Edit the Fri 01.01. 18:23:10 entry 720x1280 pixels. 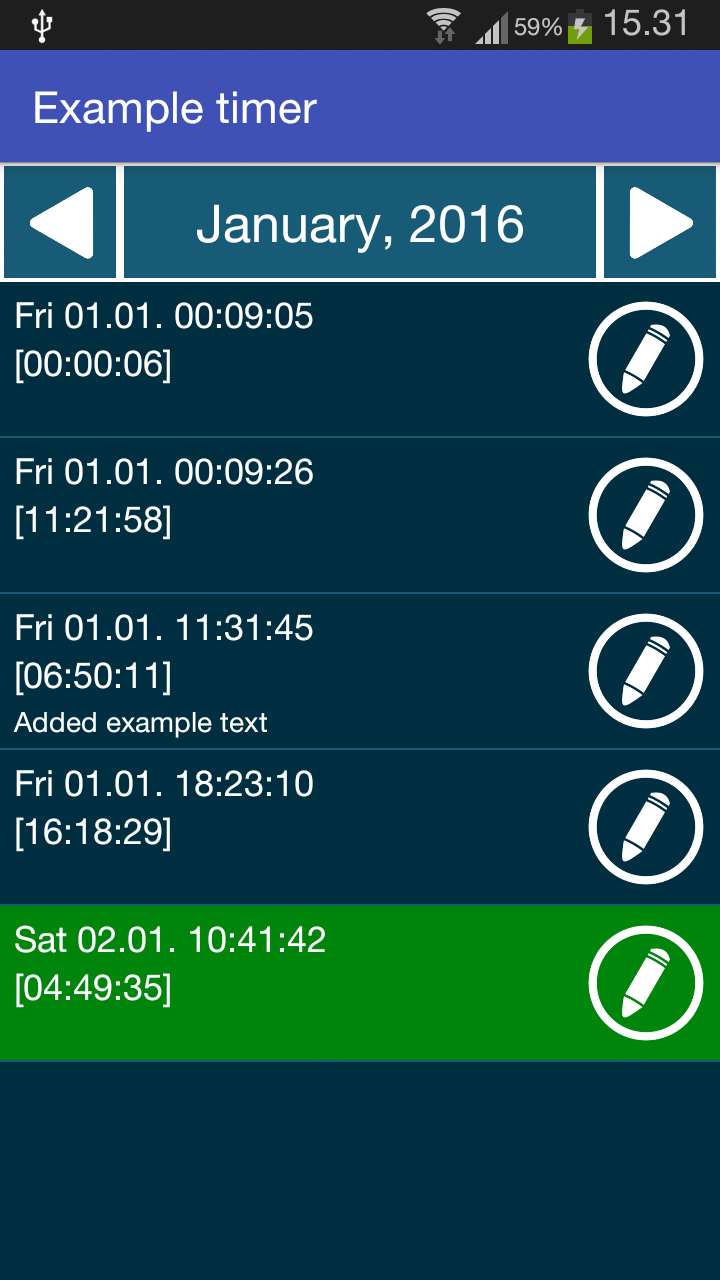(x=646, y=827)
